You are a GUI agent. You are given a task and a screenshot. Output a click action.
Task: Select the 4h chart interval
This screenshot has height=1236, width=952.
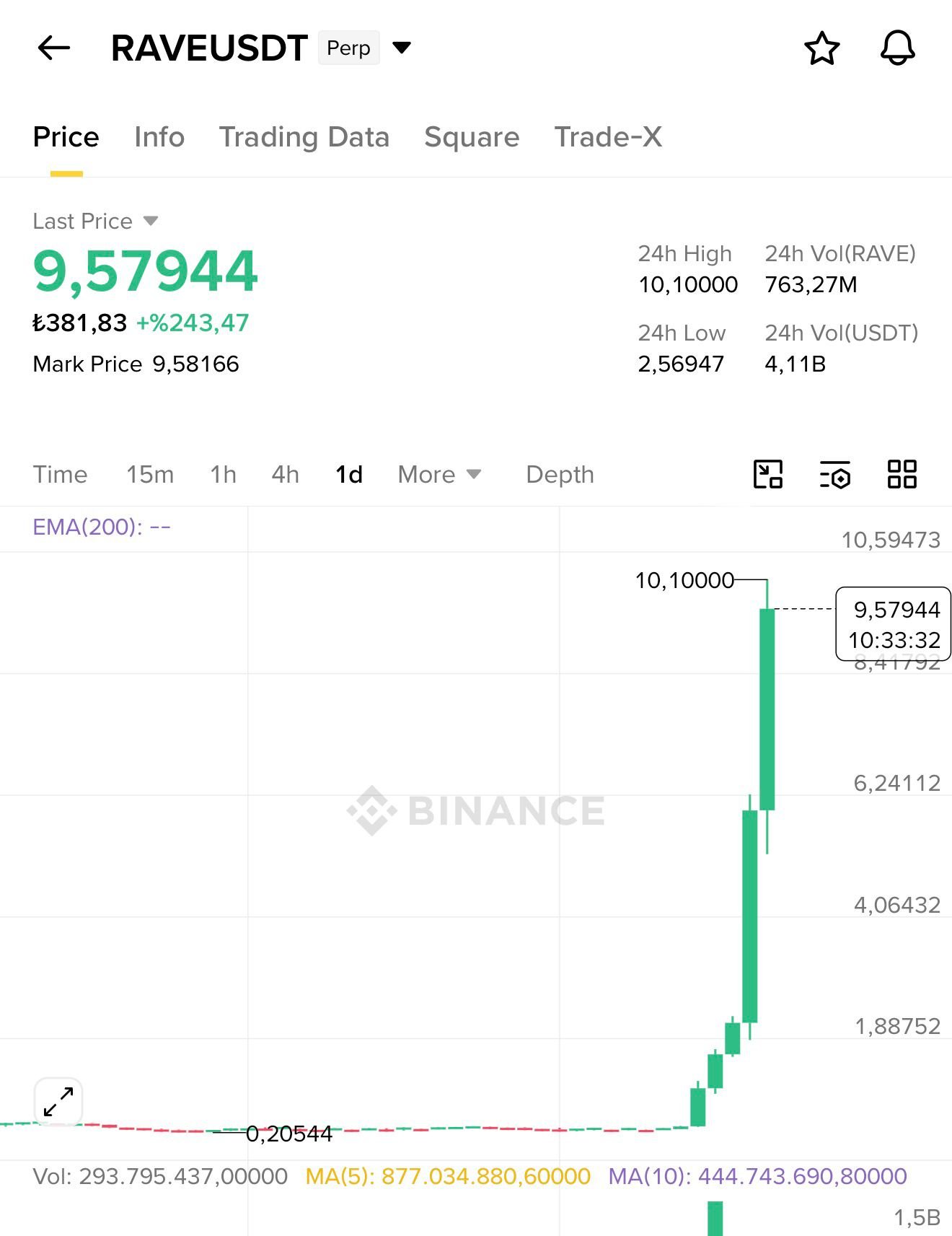coord(285,475)
